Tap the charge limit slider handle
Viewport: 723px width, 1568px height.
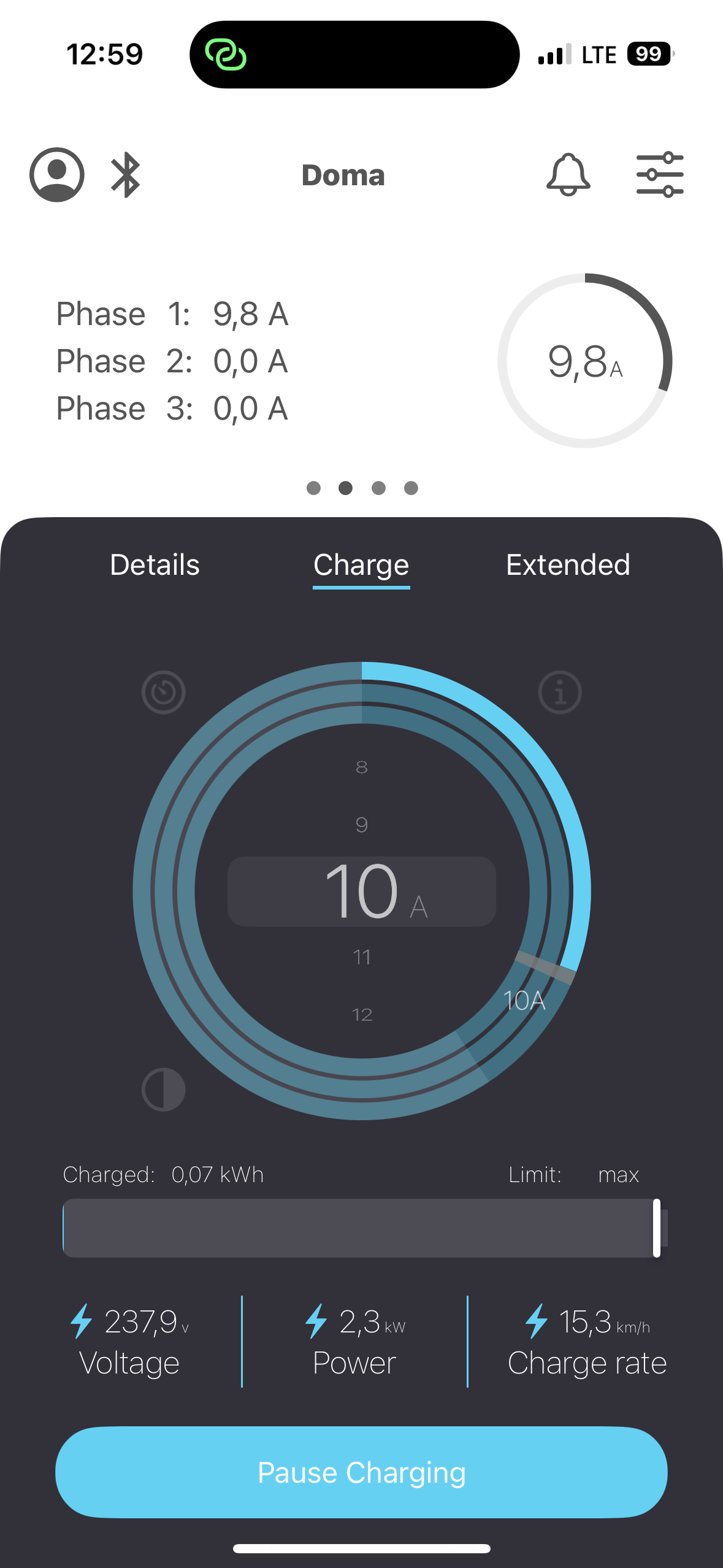pos(657,1228)
